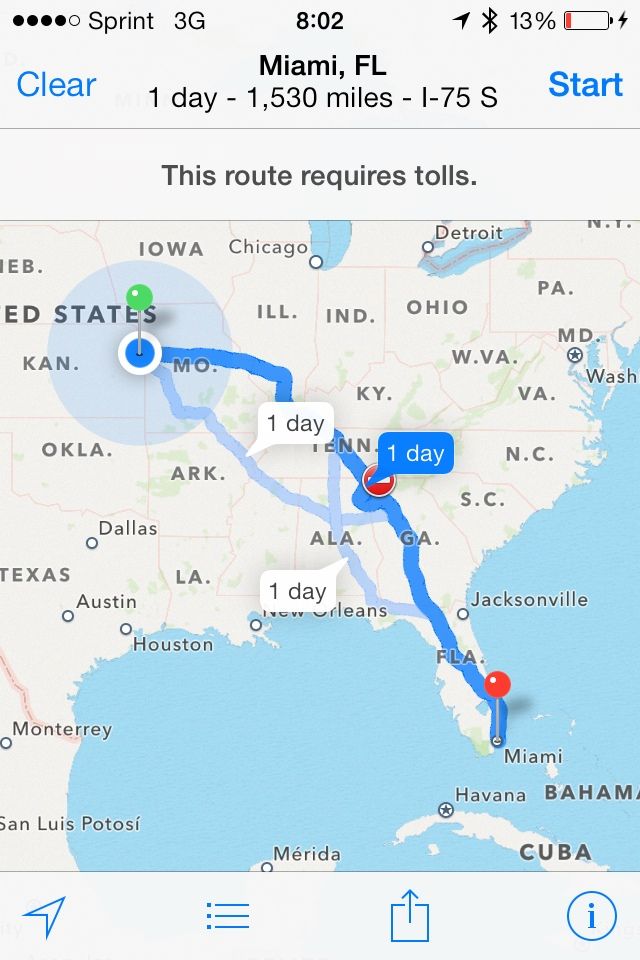Tap the road closure incident marker

pos(379,481)
